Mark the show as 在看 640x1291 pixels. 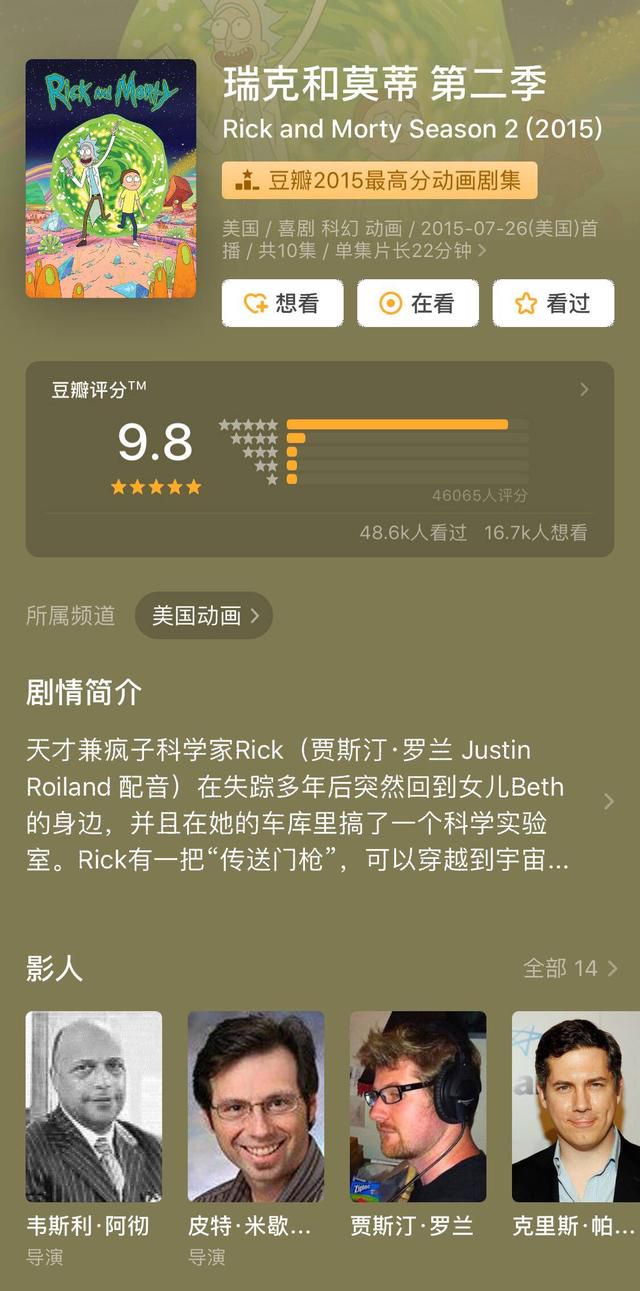pos(418,303)
